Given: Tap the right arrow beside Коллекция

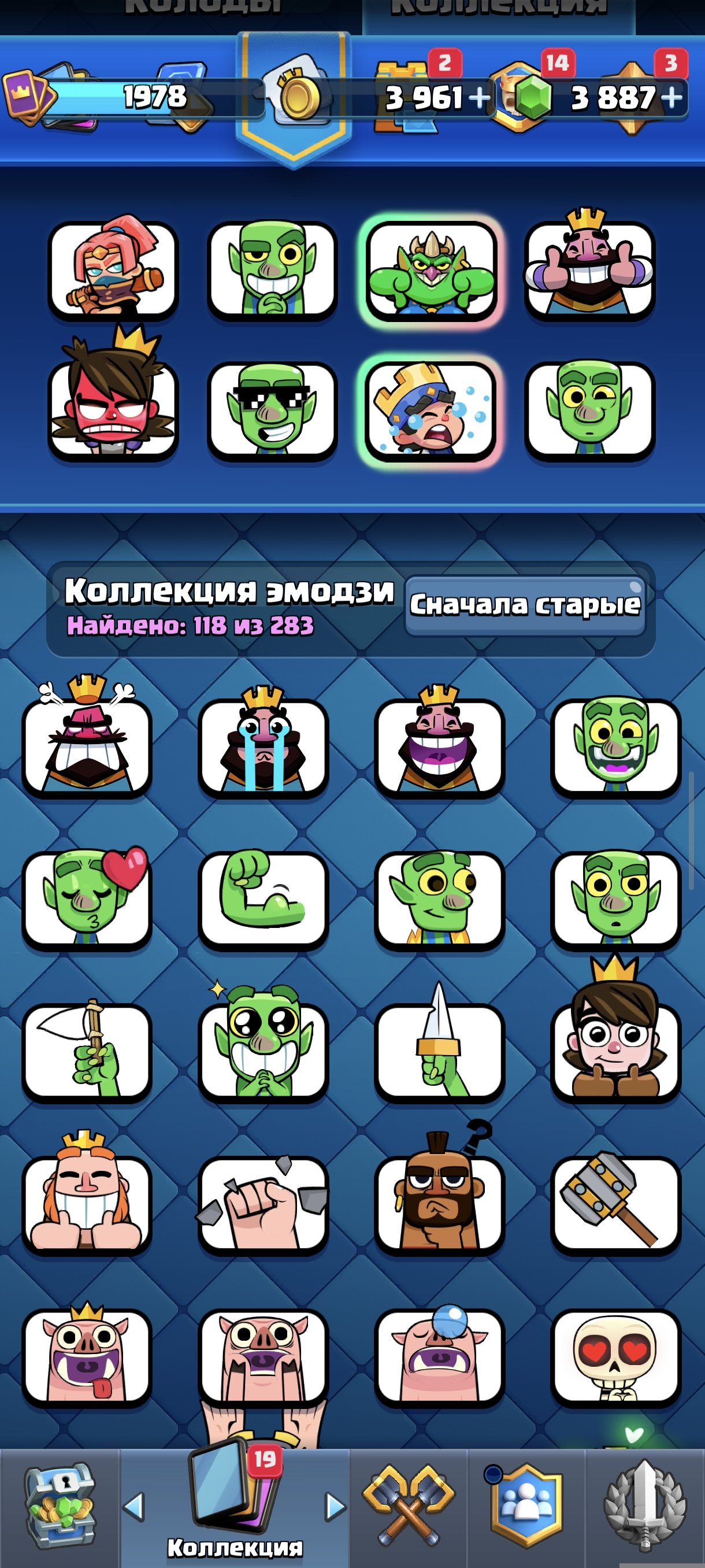Looking at the screenshot, I should coord(336,1507).
